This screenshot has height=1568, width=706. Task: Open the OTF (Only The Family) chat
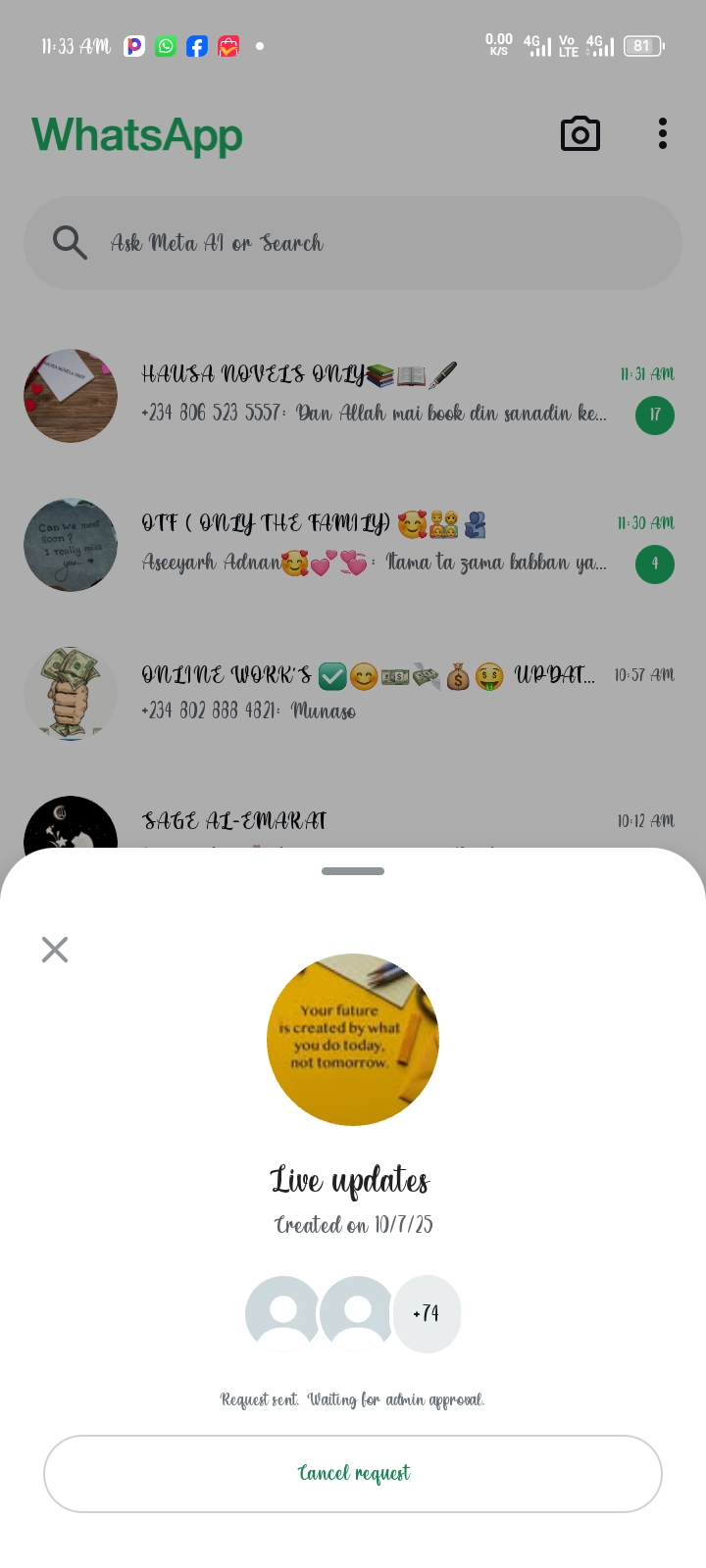coord(373,543)
